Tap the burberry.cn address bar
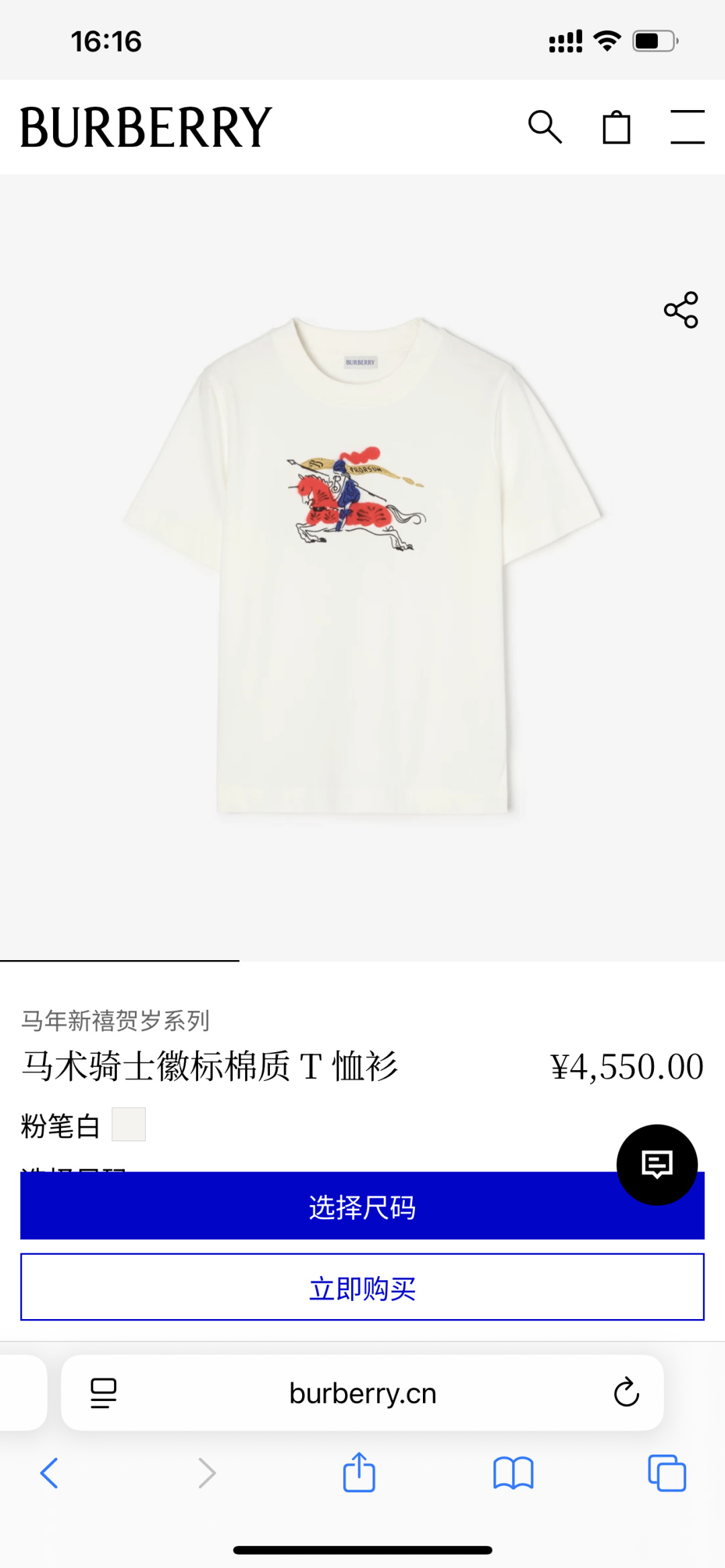 pos(362,1394)
